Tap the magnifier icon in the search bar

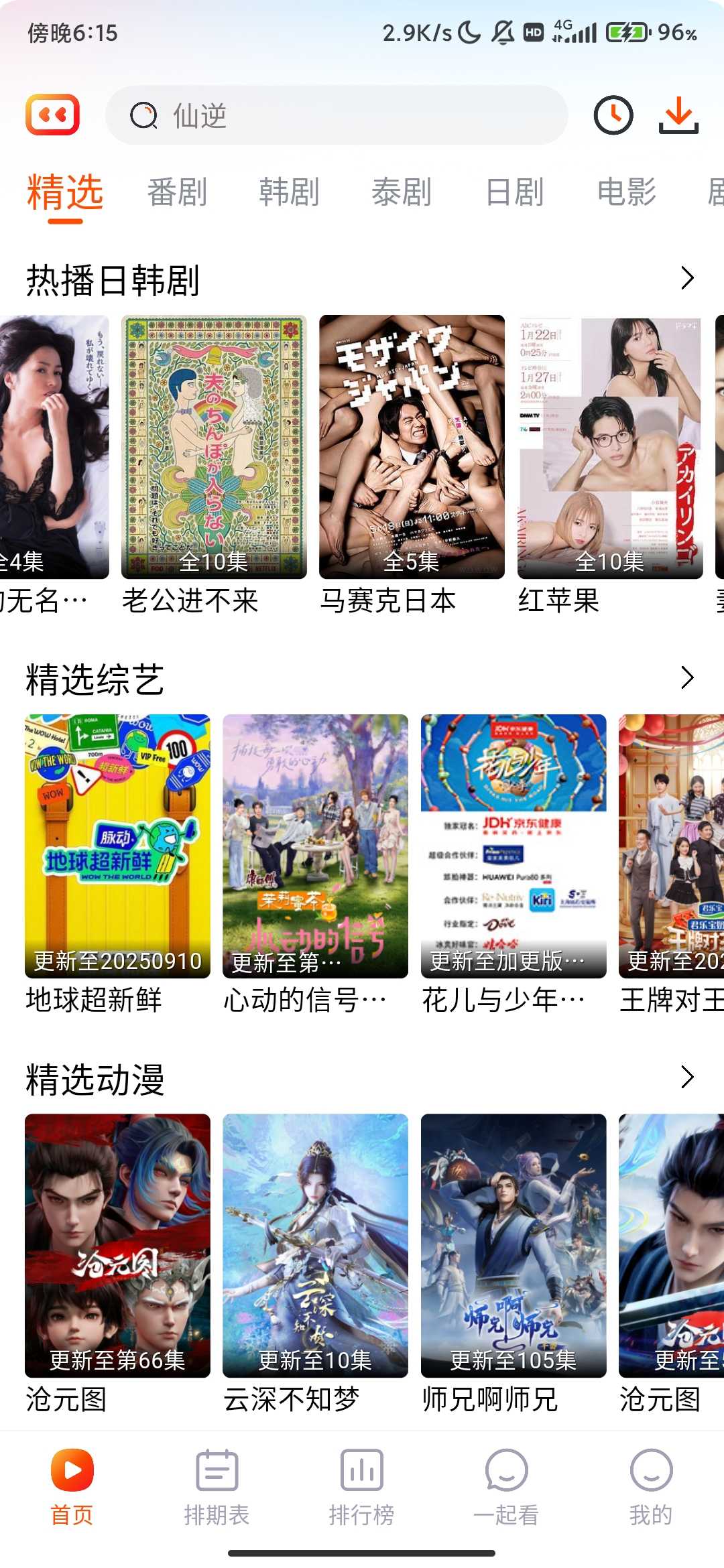[x=143, y=115]
